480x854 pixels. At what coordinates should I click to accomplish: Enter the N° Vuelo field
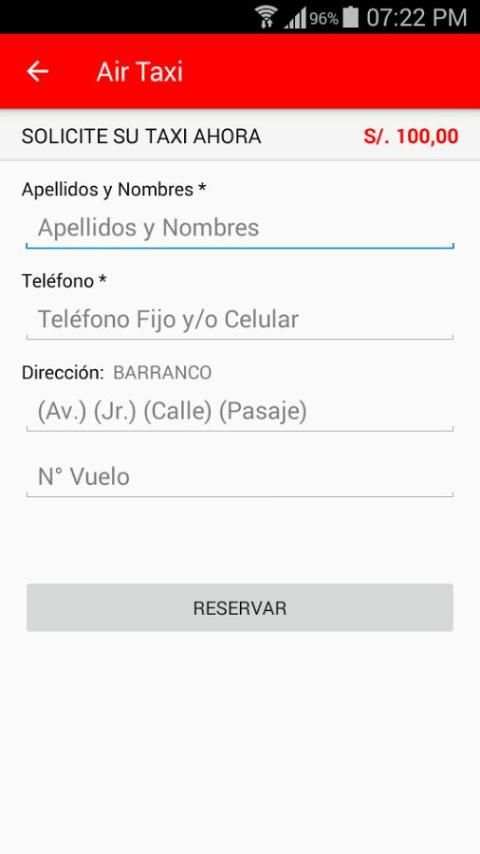click(x=240, y=477)
